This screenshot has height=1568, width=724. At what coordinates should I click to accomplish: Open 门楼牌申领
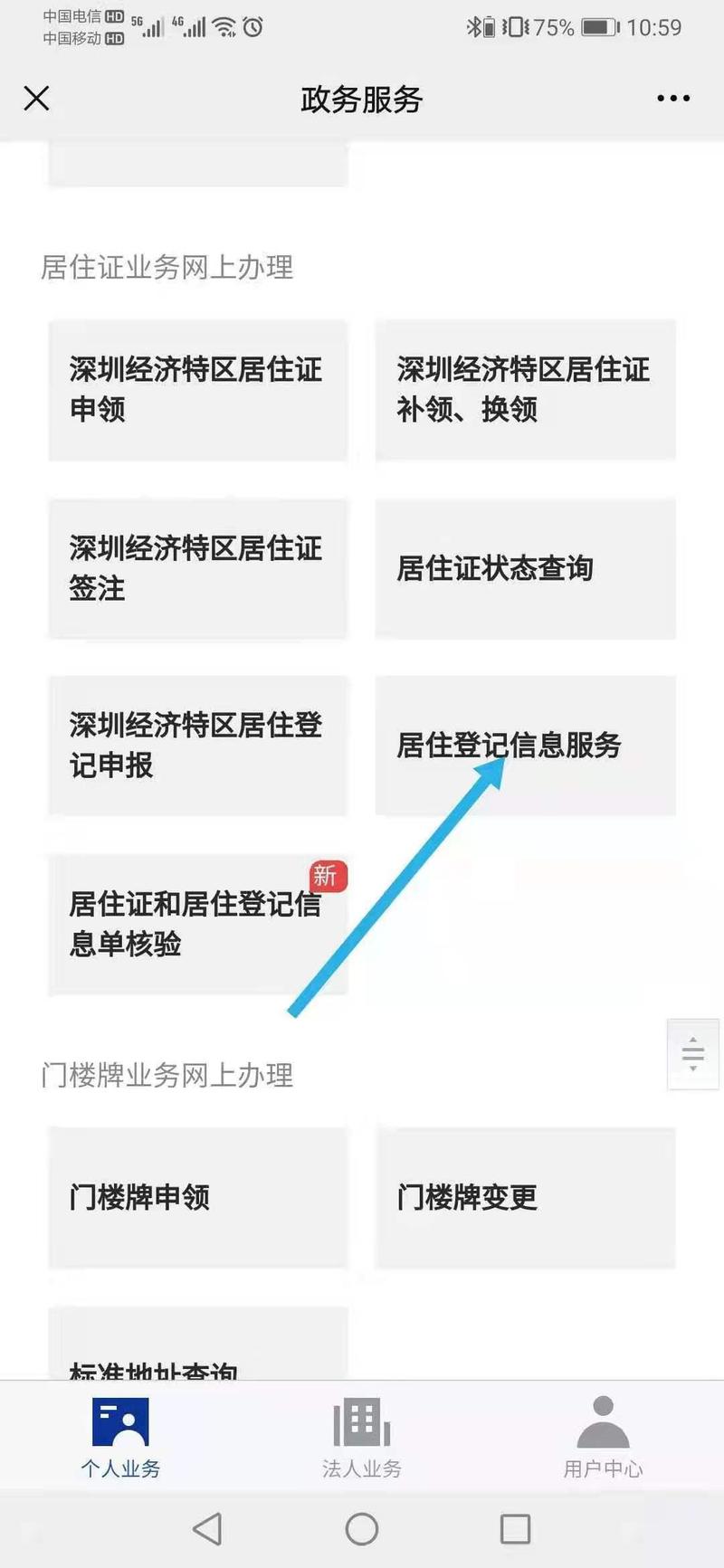[x=197, y=1197]
